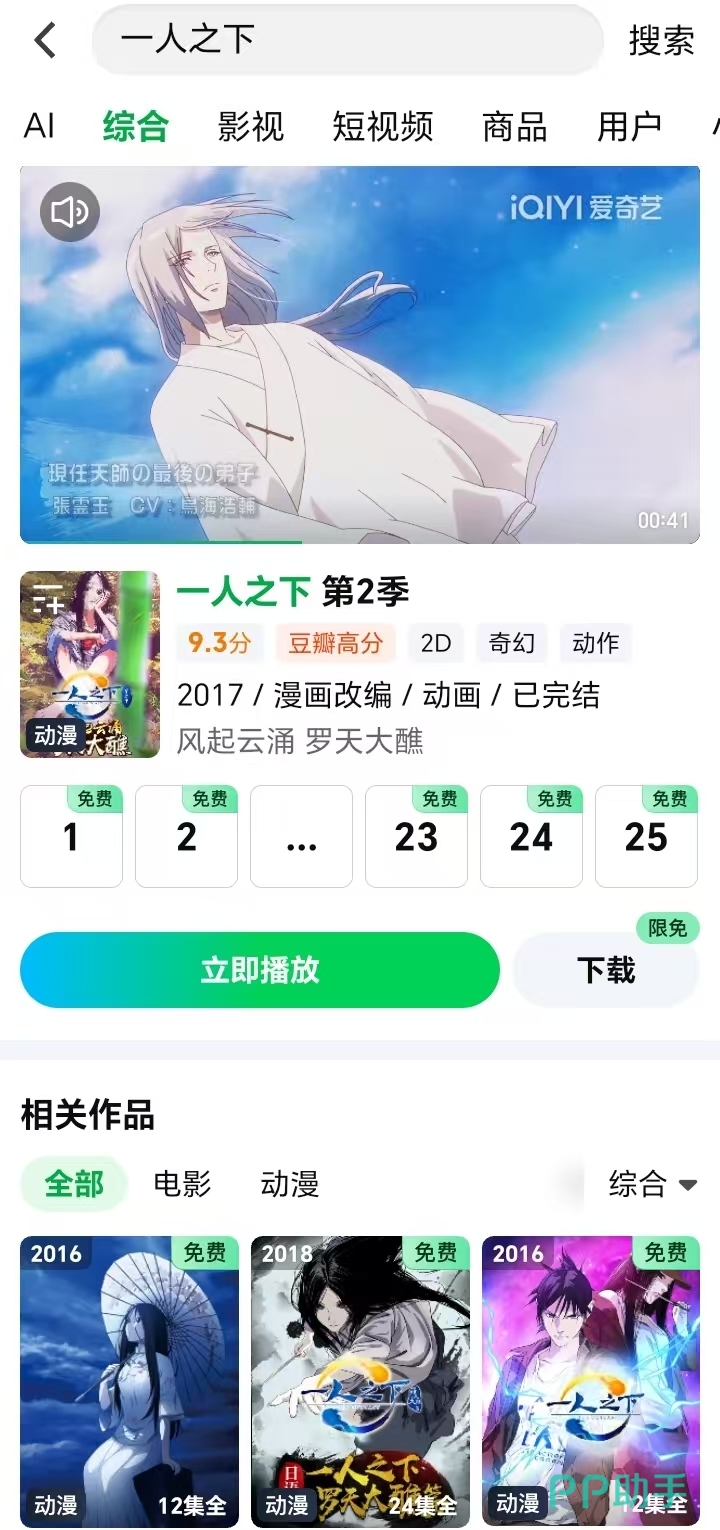Open the 2018 related anime with 24集全
720x1530 pixels.
pyautogui.click(x=360, y=1380)
